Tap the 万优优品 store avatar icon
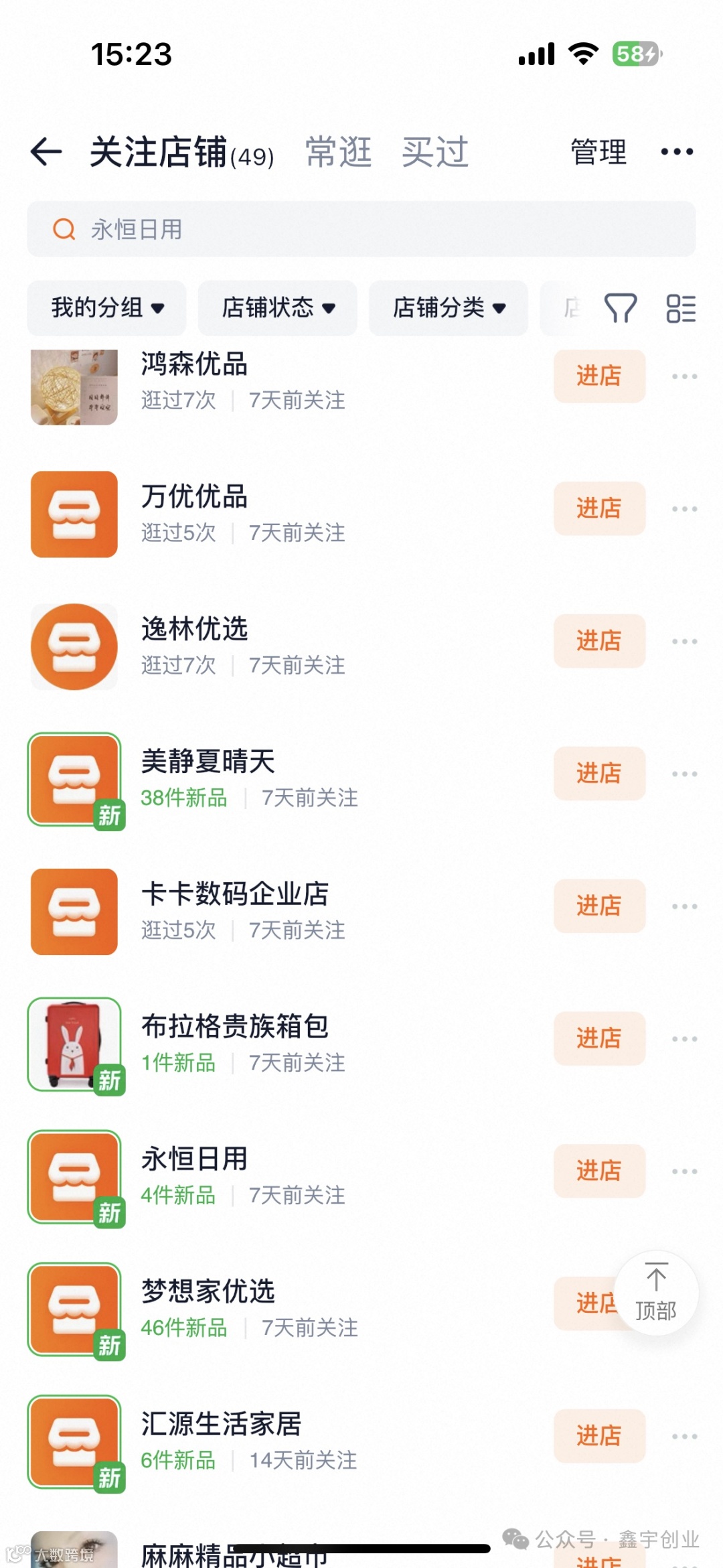 coord(74,514)
